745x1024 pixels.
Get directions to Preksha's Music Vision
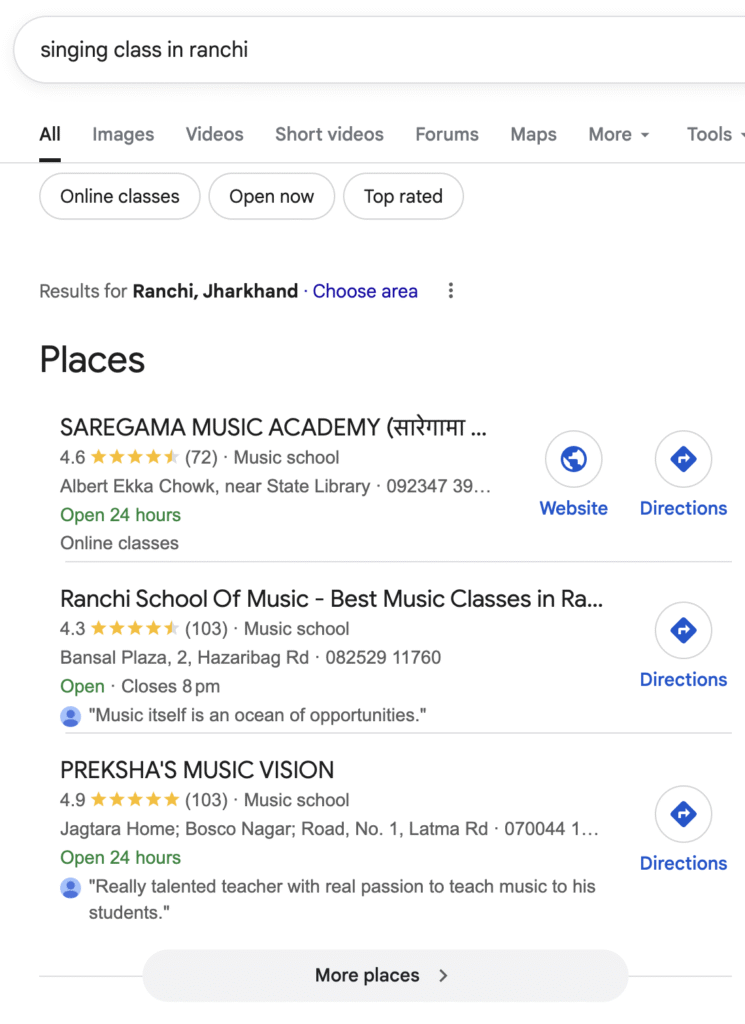(683, 830)
